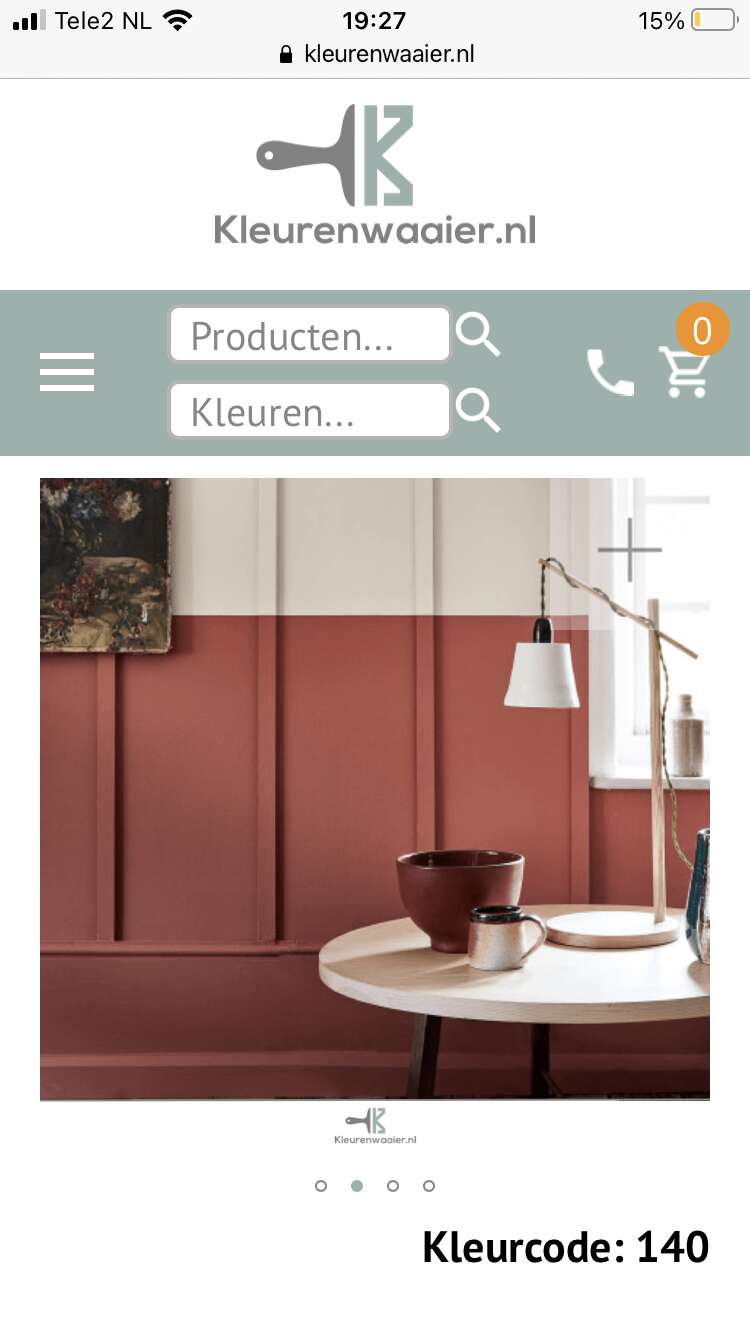Image resolution: width=750 pixels, height=1334 pixels.
Task: Go to the first carousel dot
Action: pyautogui.click(x=321, y=1186)
